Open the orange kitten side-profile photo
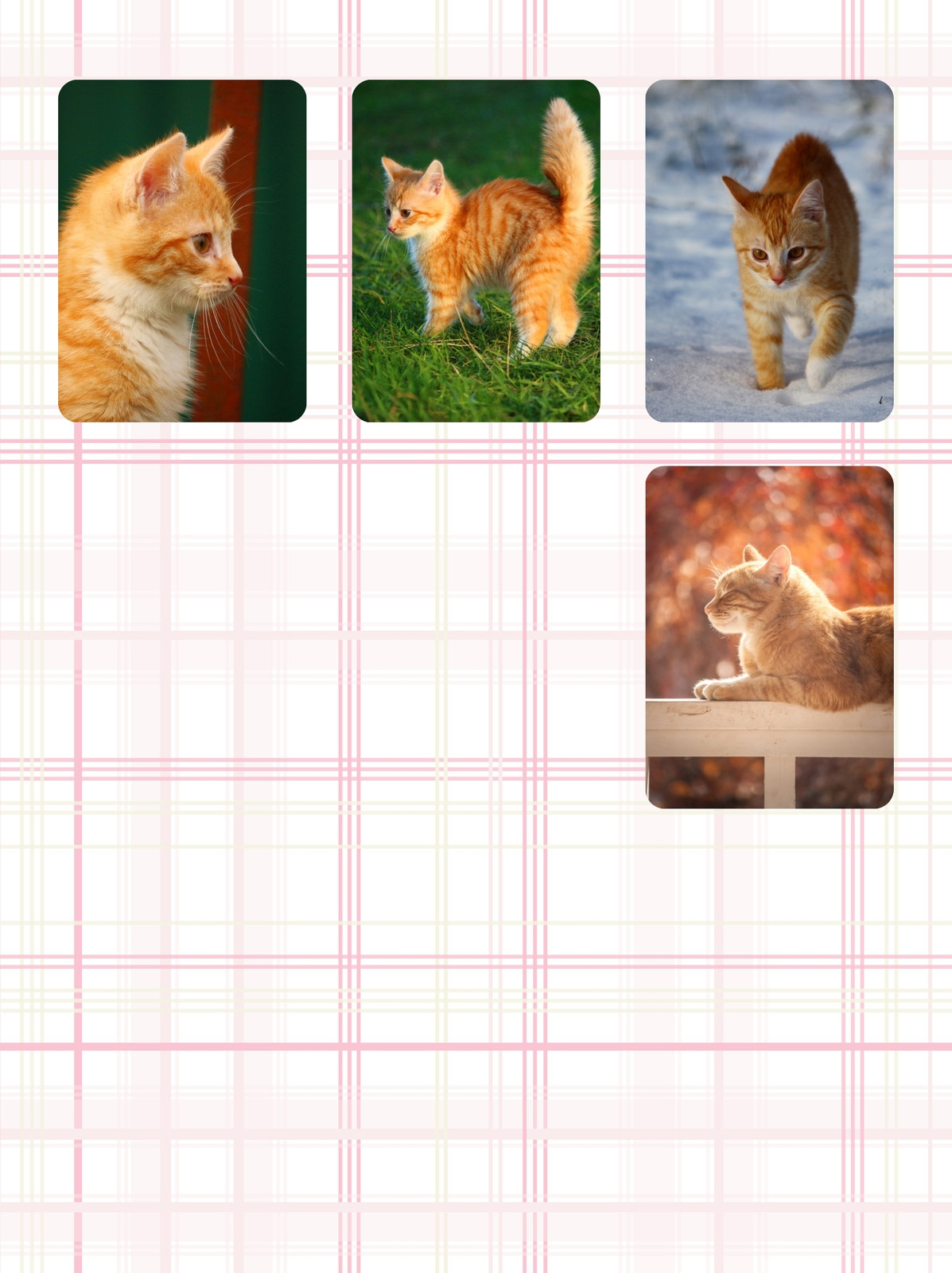The height and width of the screenshot is (1273, 952). click(182, 251)
